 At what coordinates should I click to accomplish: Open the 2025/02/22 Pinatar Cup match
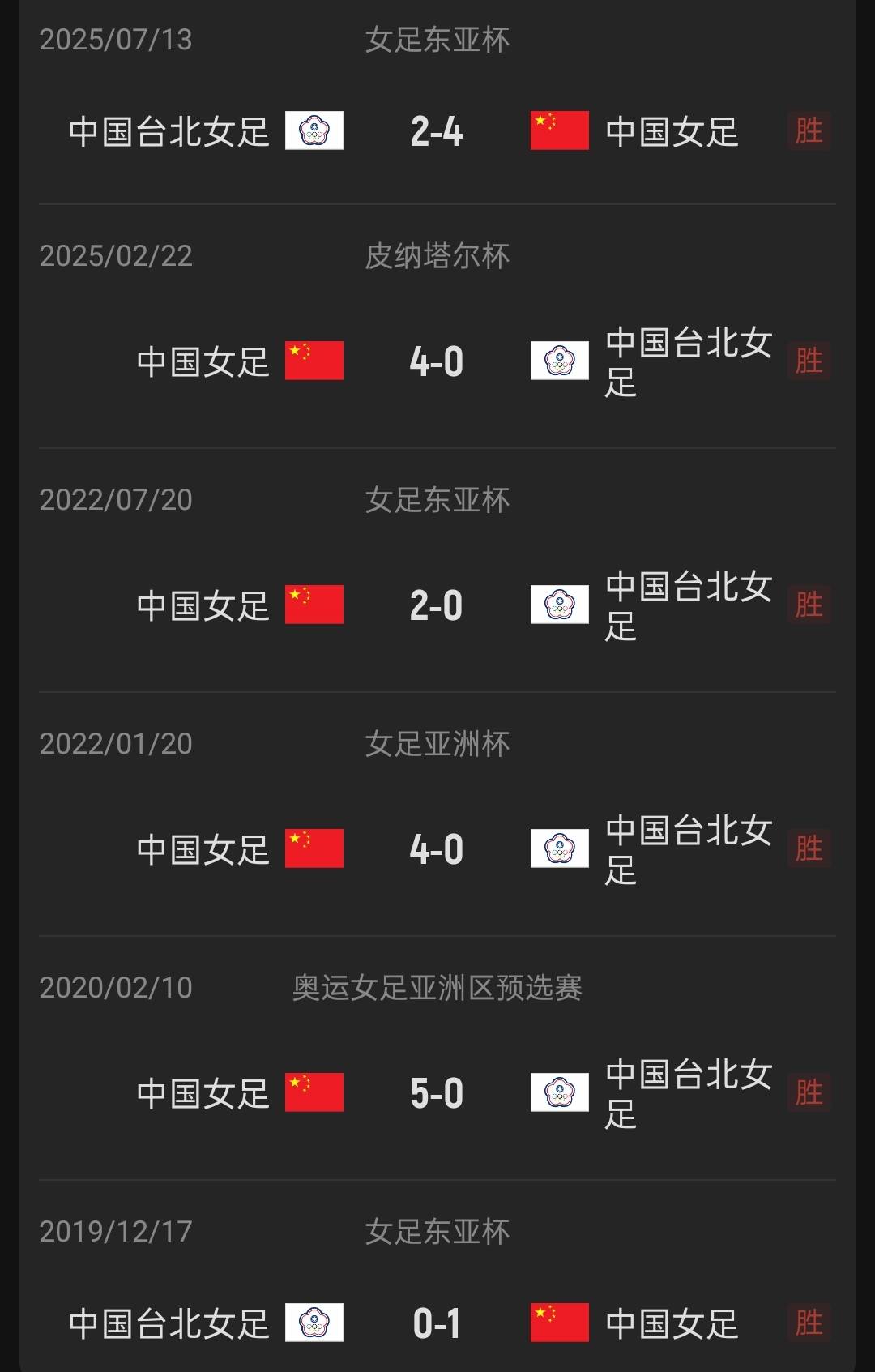click(437, 361)
